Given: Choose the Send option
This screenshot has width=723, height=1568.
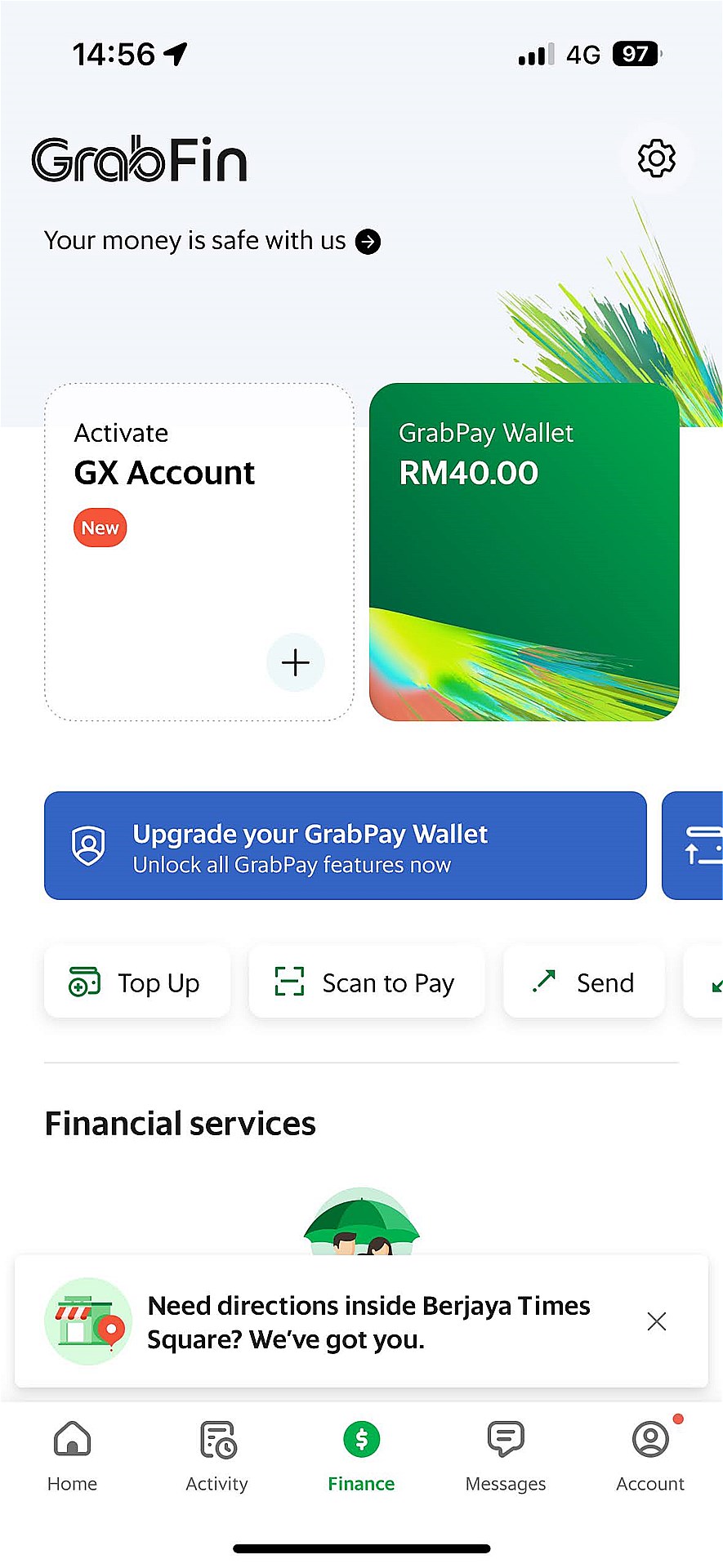Looking at the screenshot, I should click(583, 982).
